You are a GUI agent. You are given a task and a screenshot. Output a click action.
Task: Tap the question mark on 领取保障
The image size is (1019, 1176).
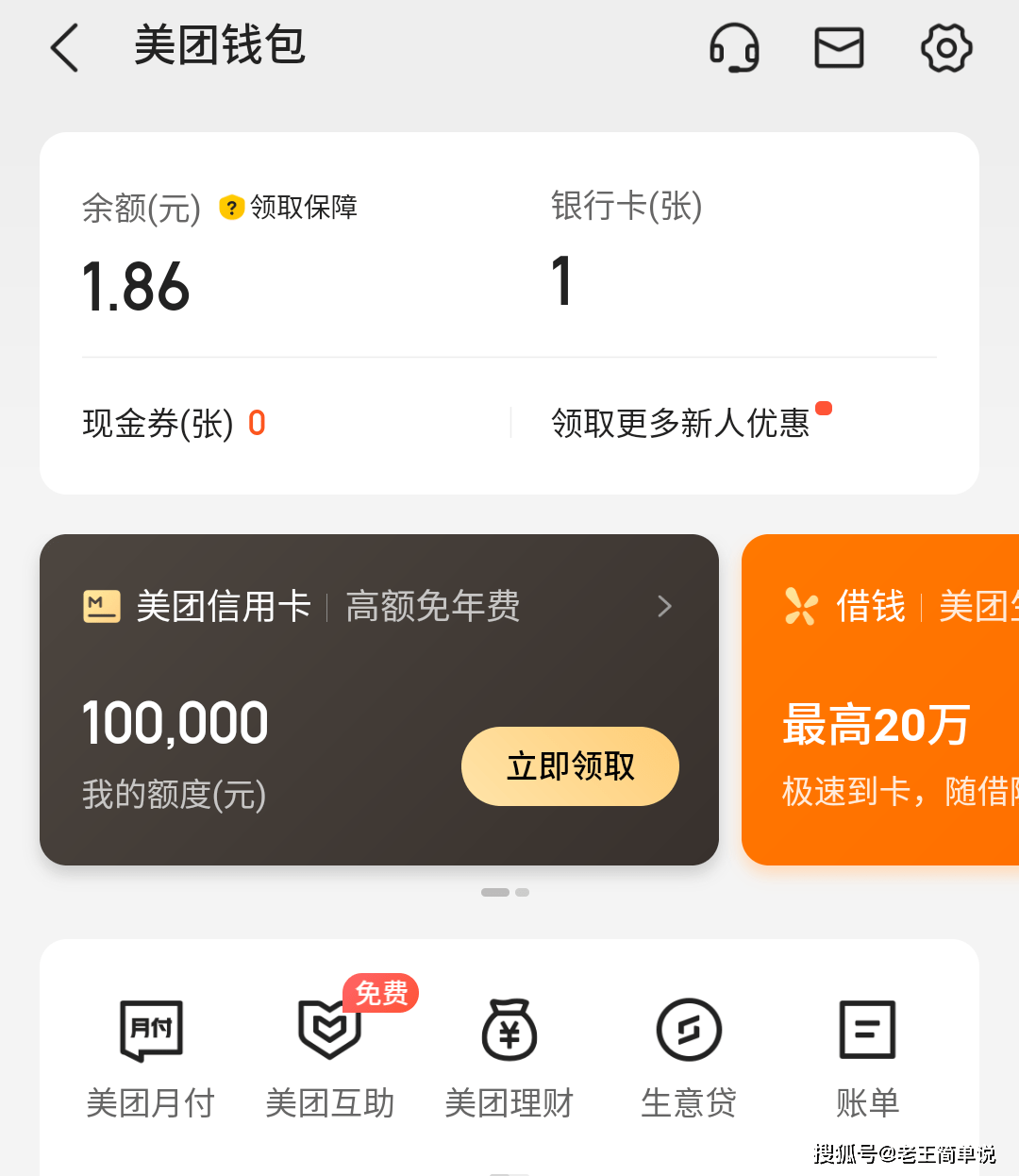click(x=231, y=207)
